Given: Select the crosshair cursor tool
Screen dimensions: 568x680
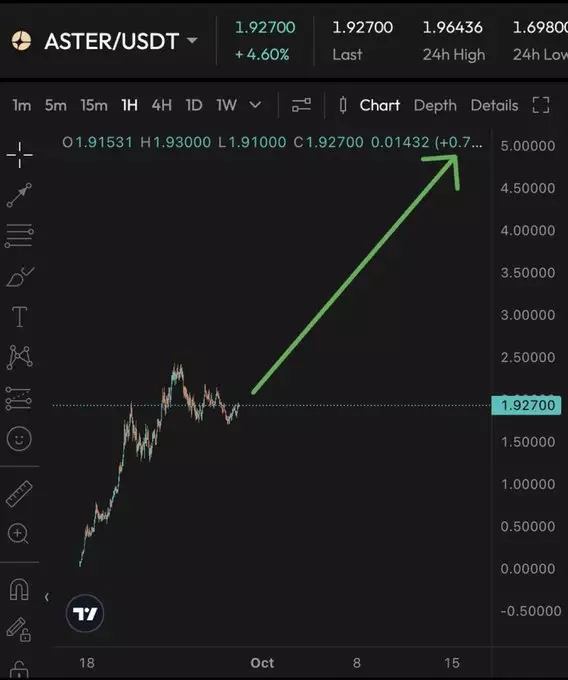Looking at the screenshot, I should [20, 155].
